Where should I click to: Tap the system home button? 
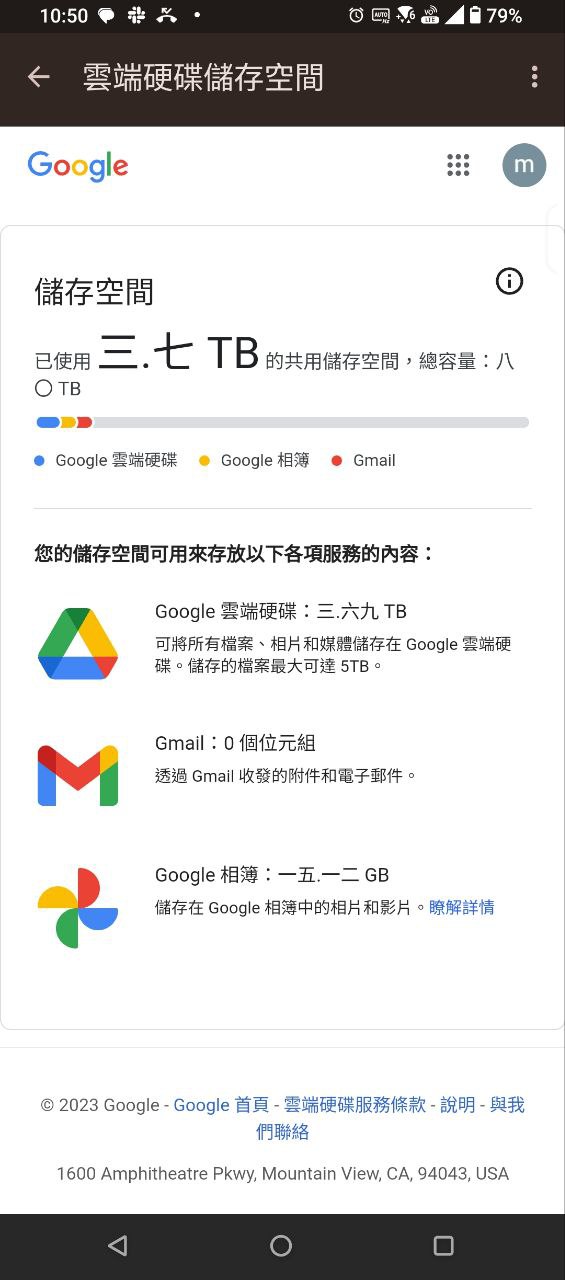[x=281, y=1246]
